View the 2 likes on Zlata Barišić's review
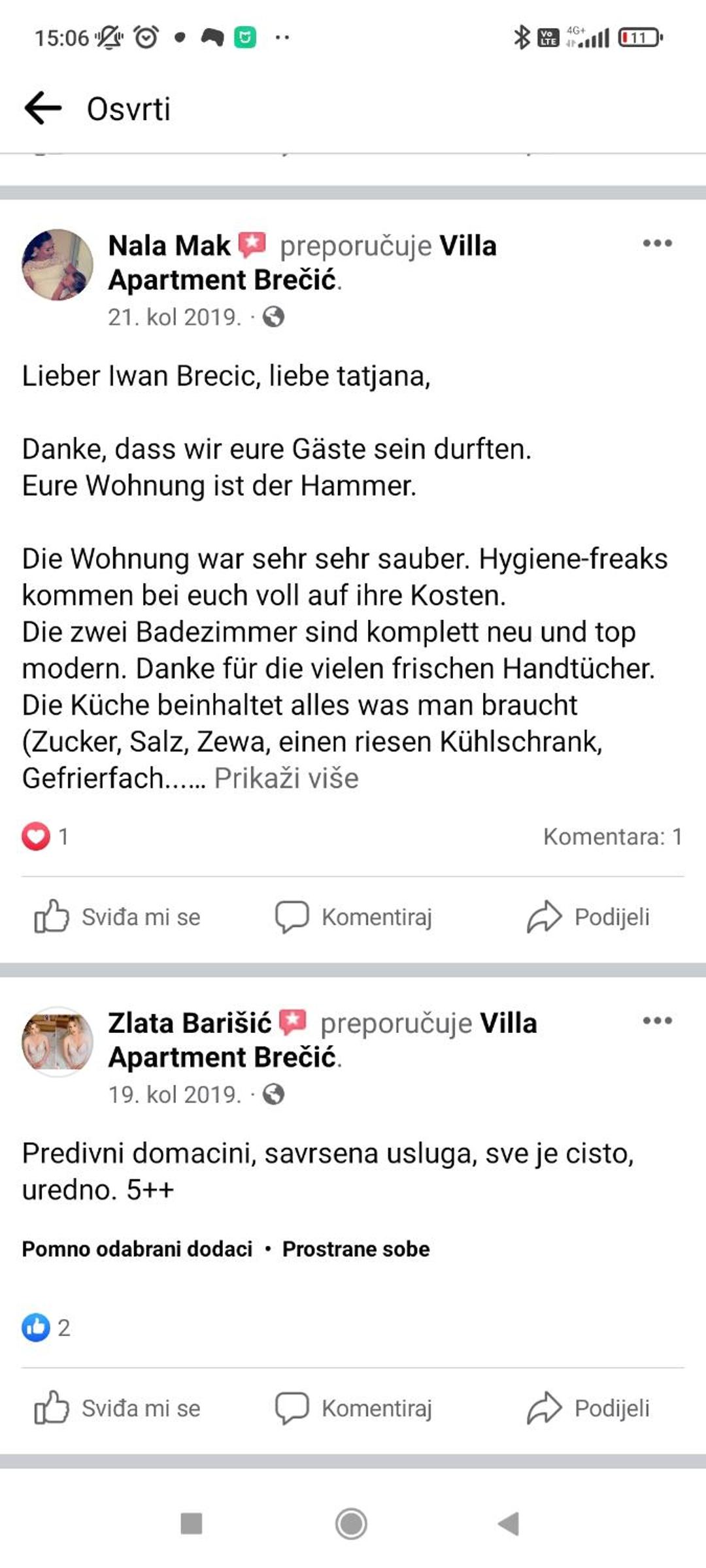This screenshot has height=1568, width=706. (46, 1328)
